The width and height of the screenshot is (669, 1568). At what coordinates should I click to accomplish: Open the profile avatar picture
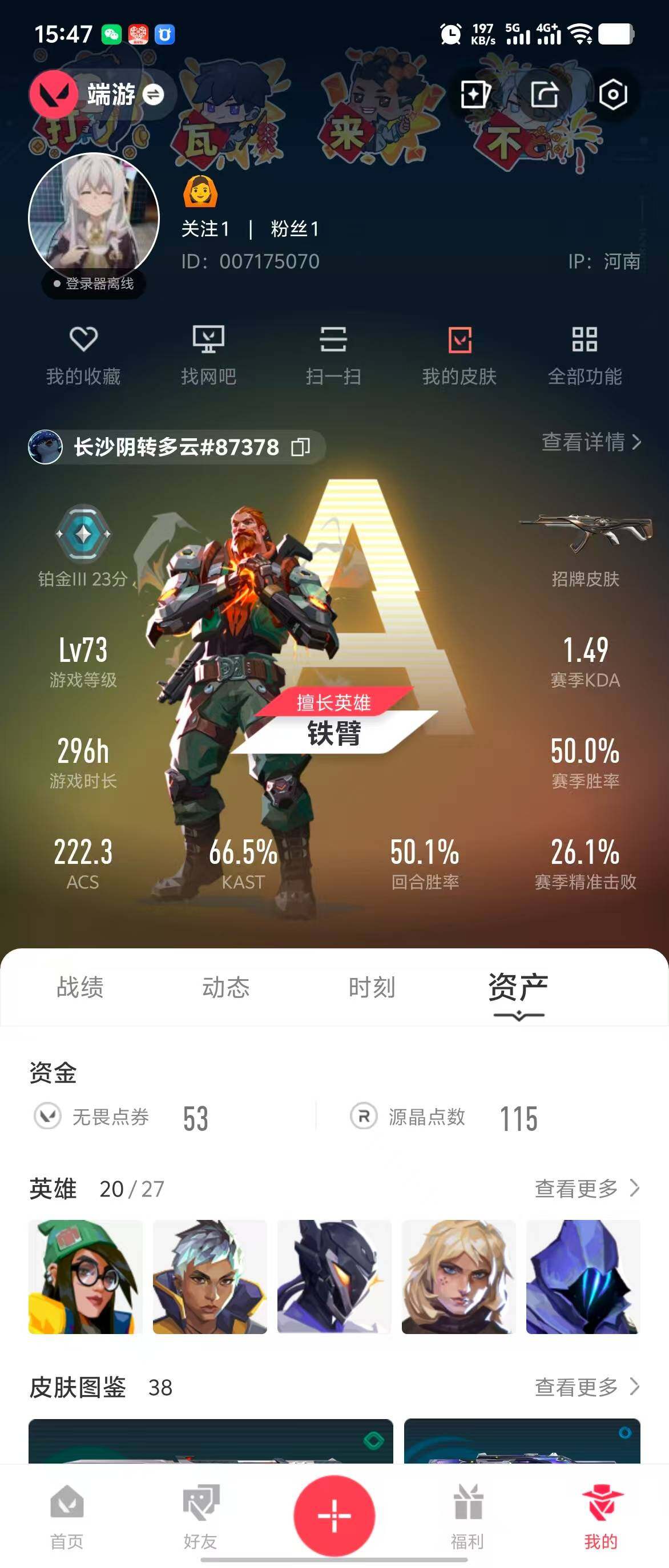tap(94, 217)
